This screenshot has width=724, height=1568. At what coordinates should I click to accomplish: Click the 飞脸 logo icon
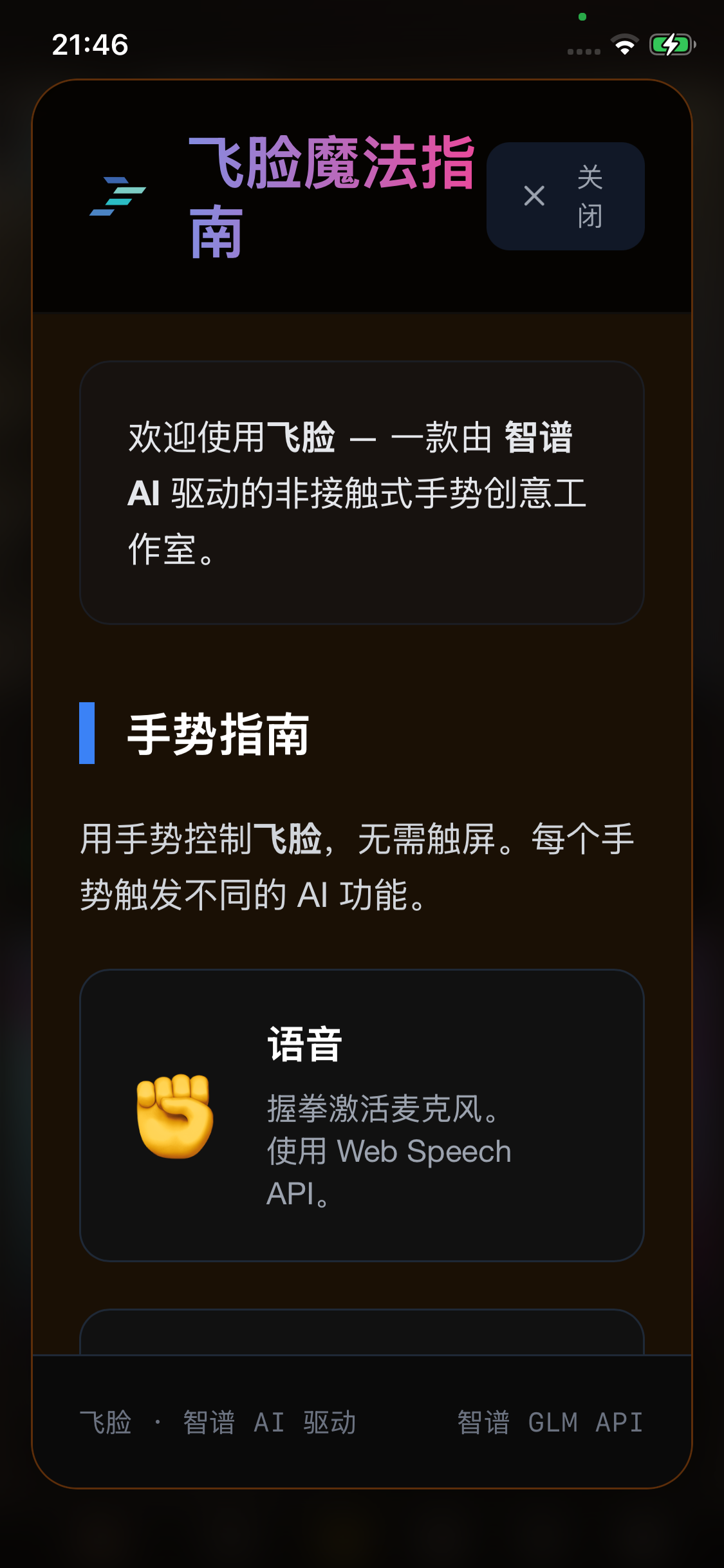pyautogui.click(x=118, y=194)
